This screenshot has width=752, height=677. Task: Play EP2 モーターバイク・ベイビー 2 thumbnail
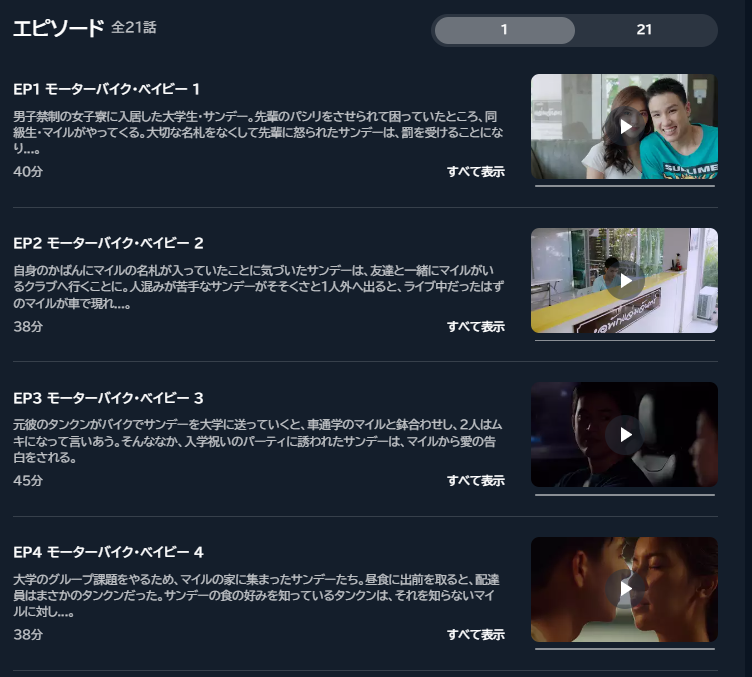[625, 280]
